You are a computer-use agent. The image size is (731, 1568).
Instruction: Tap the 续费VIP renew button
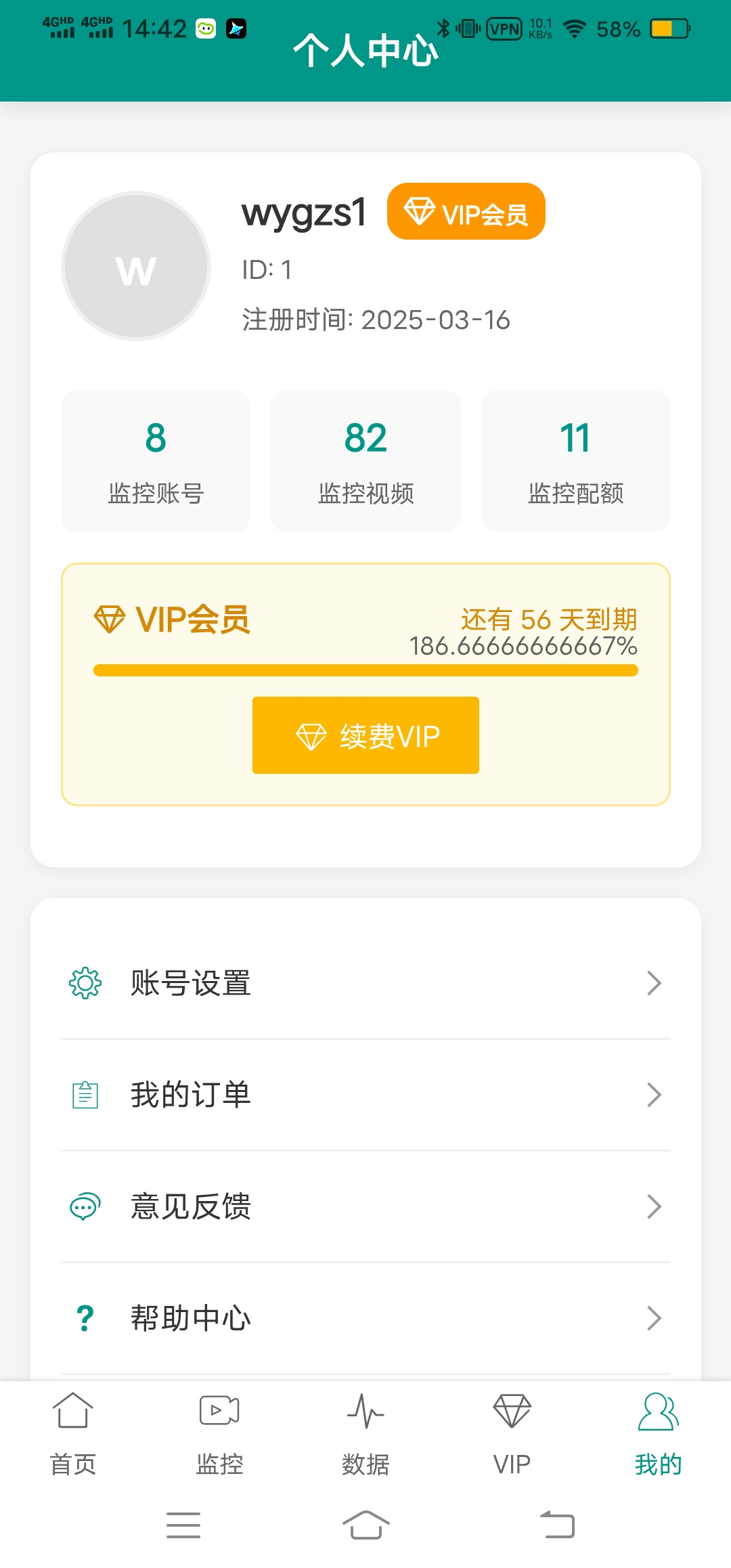pyautogui.click(x=365, y=735)
